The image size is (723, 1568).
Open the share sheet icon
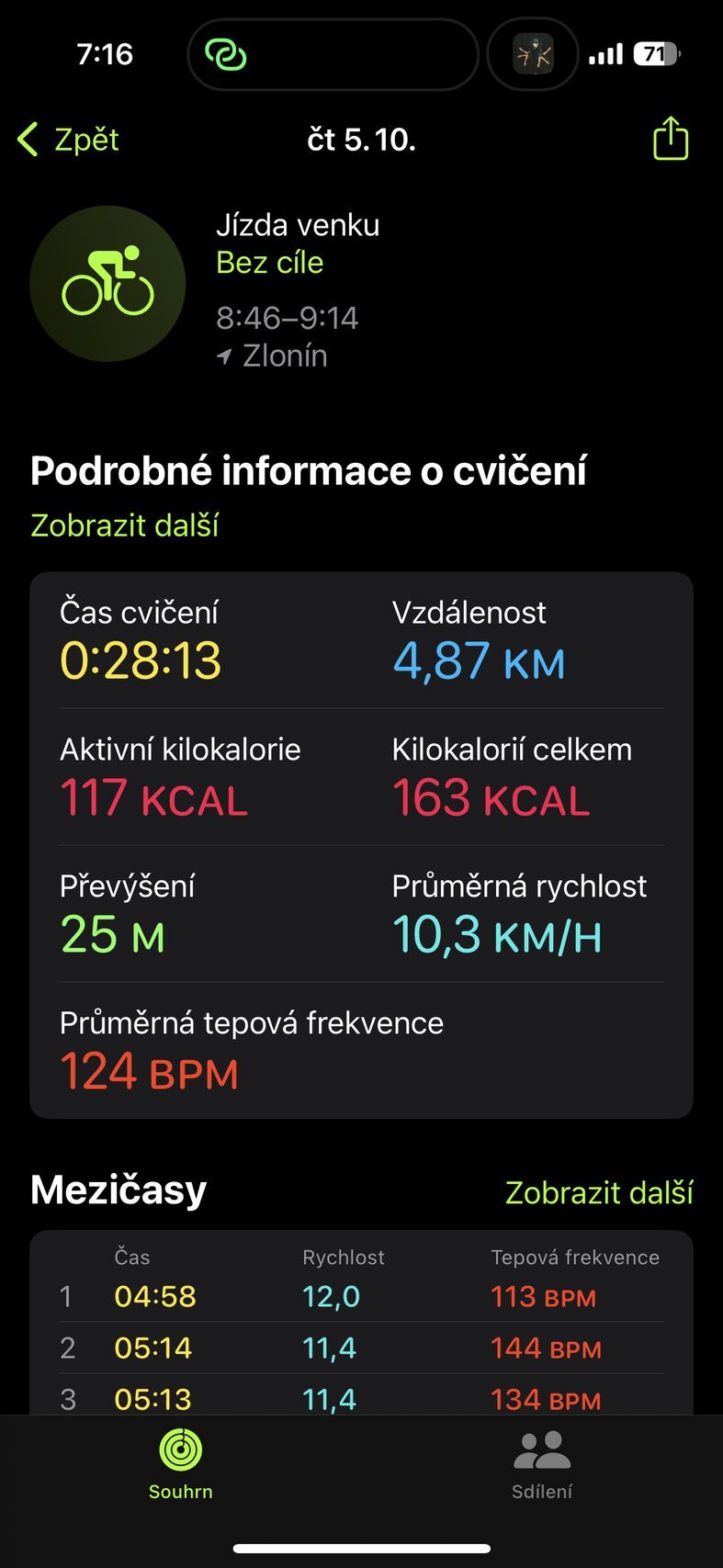(x=670, y=139)
